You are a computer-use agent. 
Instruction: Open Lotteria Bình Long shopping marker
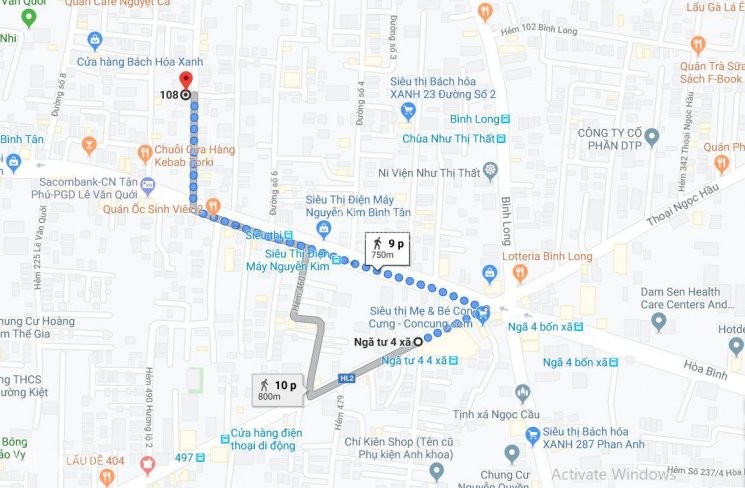(489, 273)
